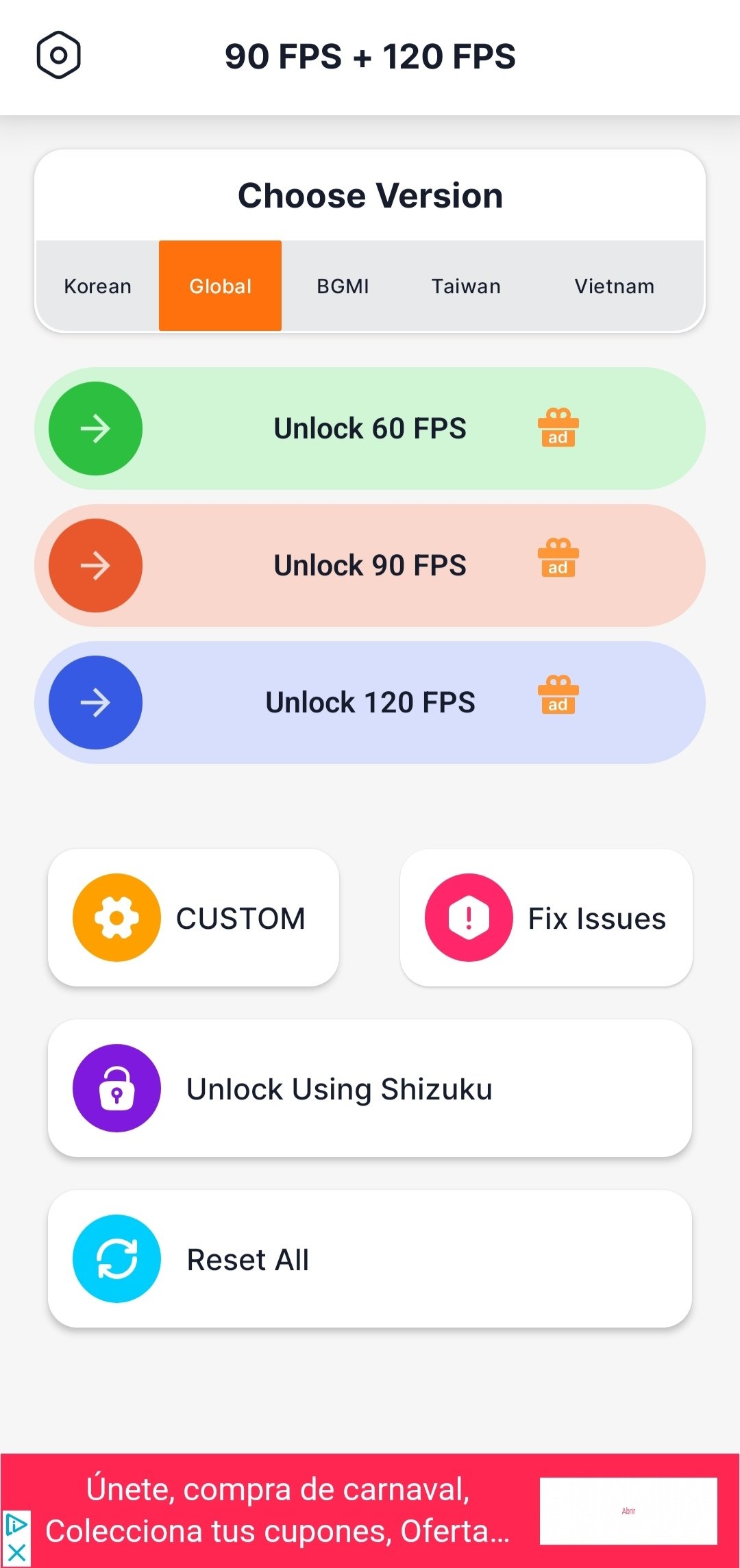Screen dimensions: 740x1568
Task: Select the Vietnam version tab
Action: pos(614,286)
